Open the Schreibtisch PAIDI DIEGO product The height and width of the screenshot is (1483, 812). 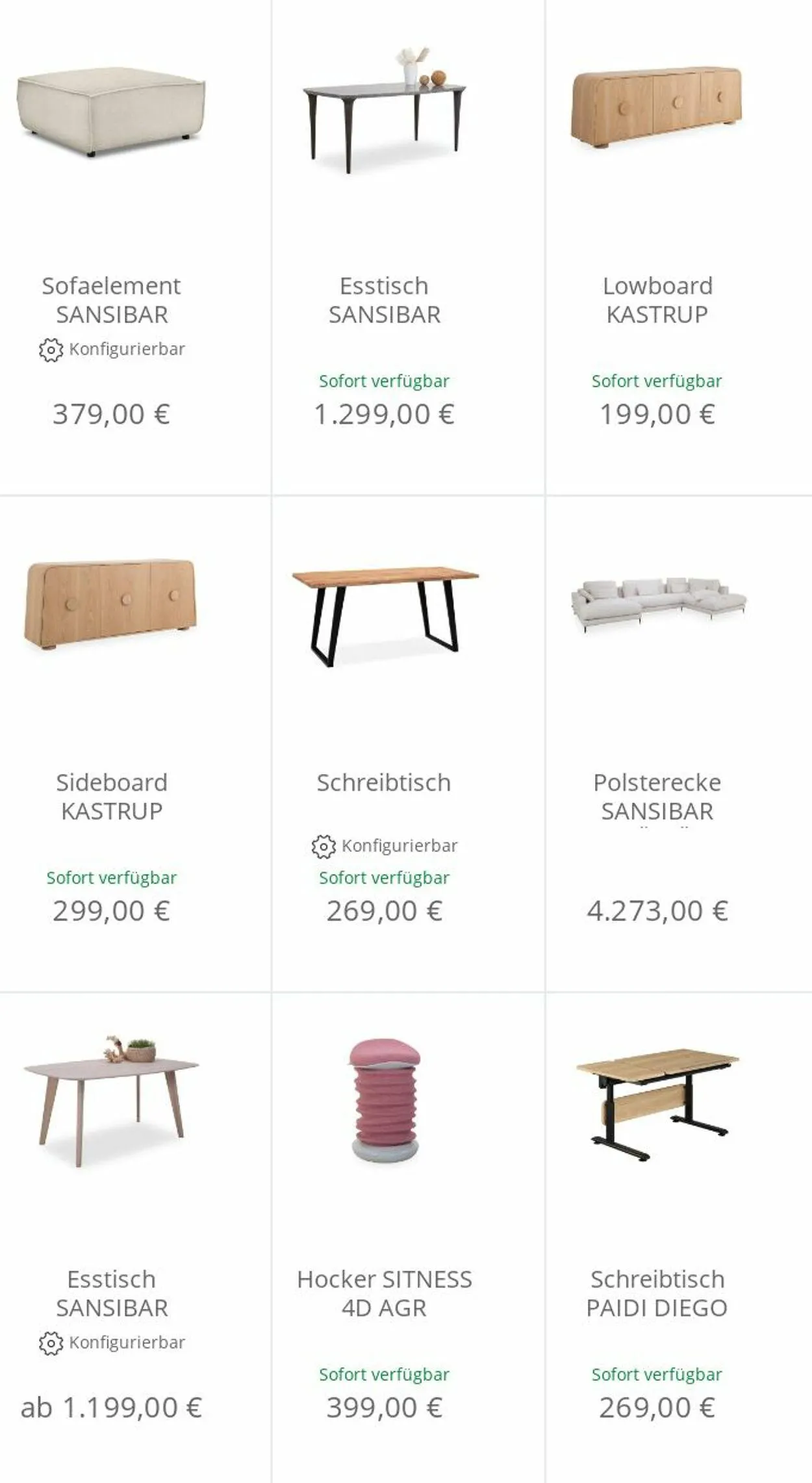pos(679,1238)
